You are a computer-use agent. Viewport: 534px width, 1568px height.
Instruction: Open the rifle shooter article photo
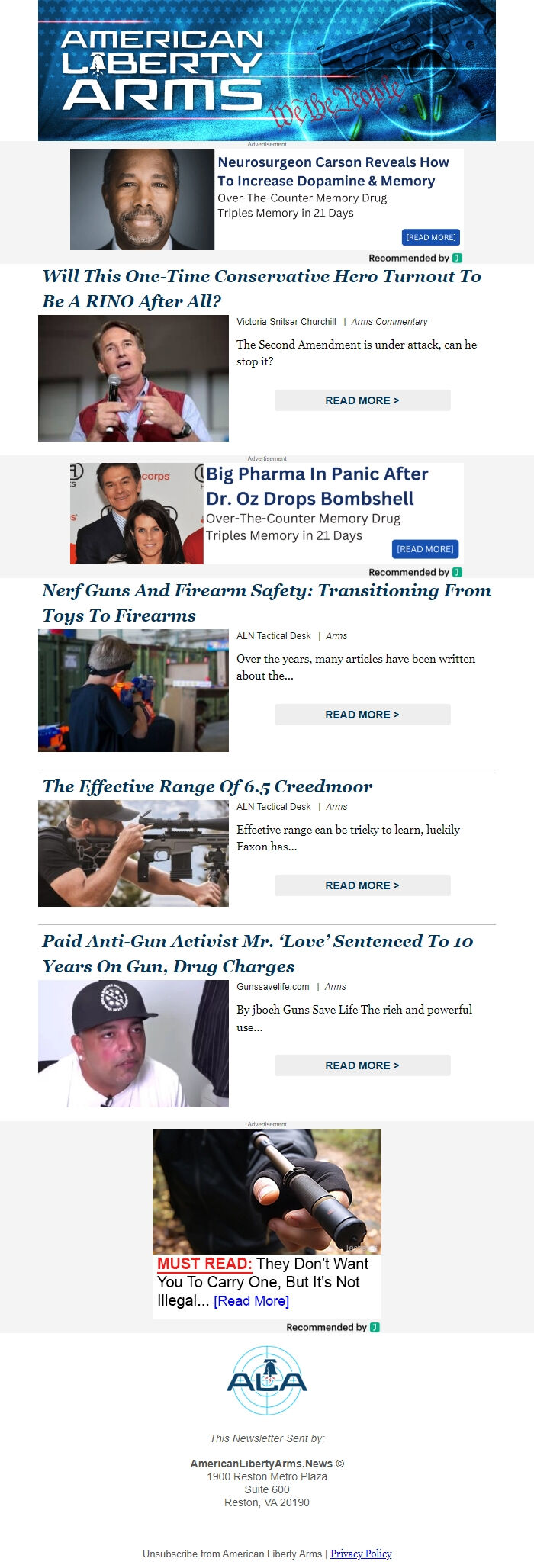[133, 853]
